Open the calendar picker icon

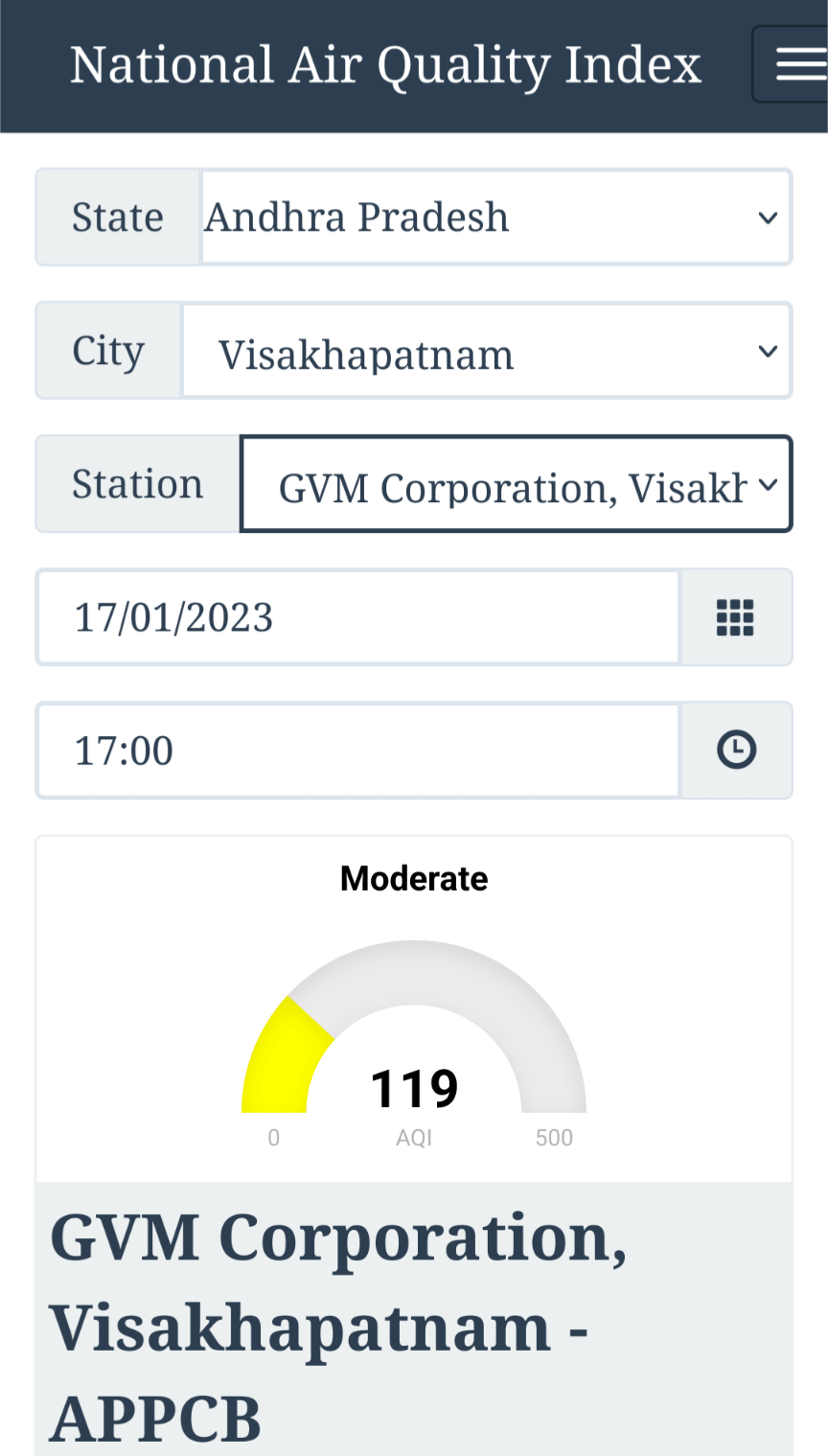[x=735, y=617]
